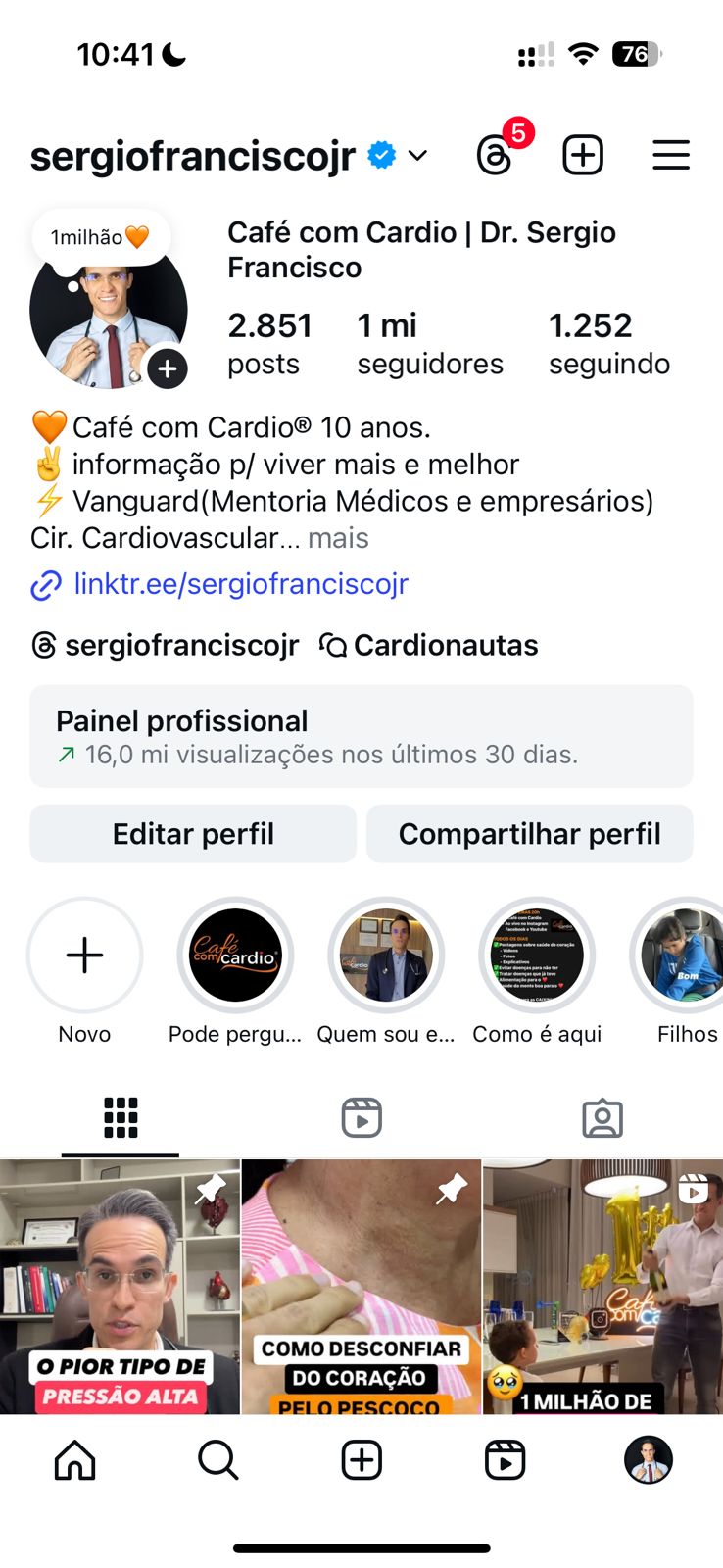Tap Editar perfil
Screen dimensions: 723x1568
pos(193,834)
